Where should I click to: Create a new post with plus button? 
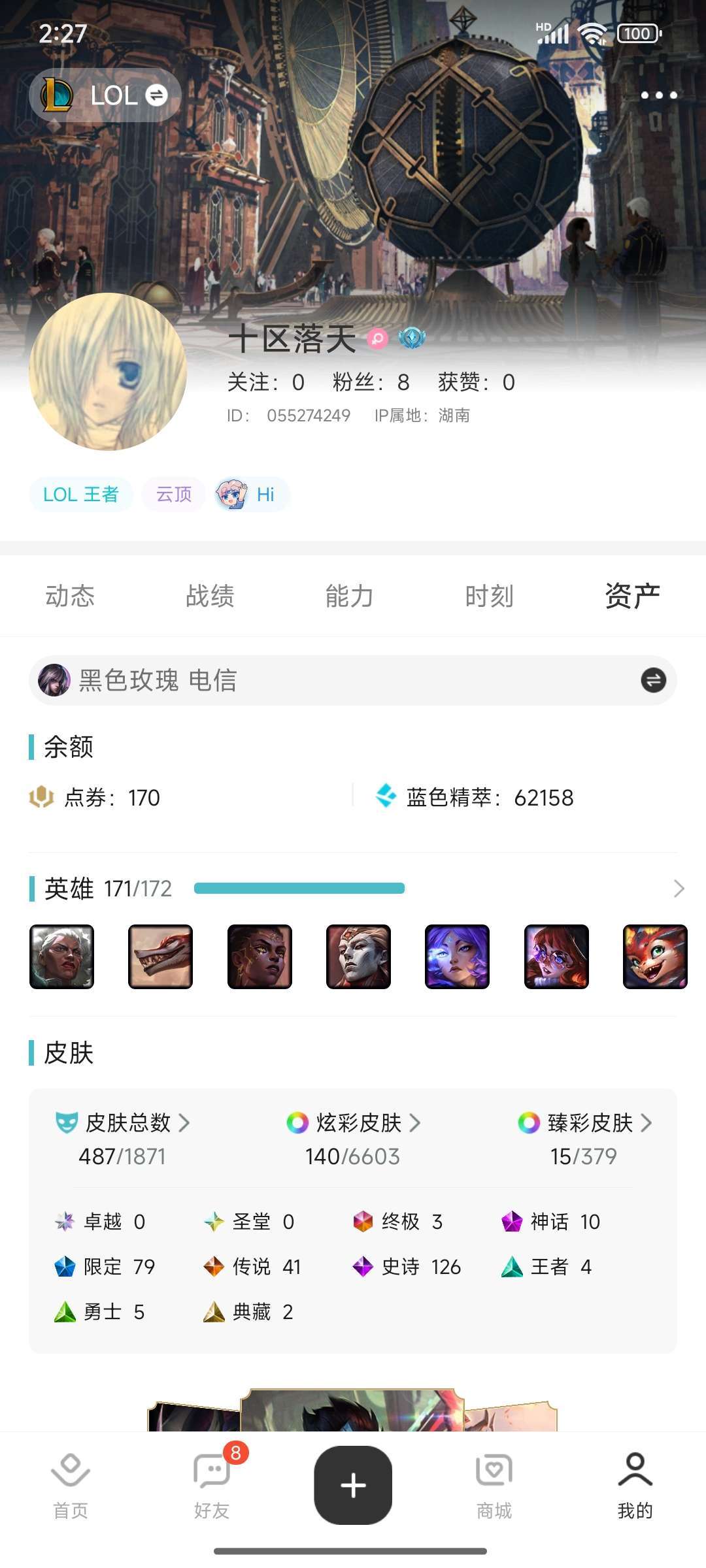point(353,1485)
